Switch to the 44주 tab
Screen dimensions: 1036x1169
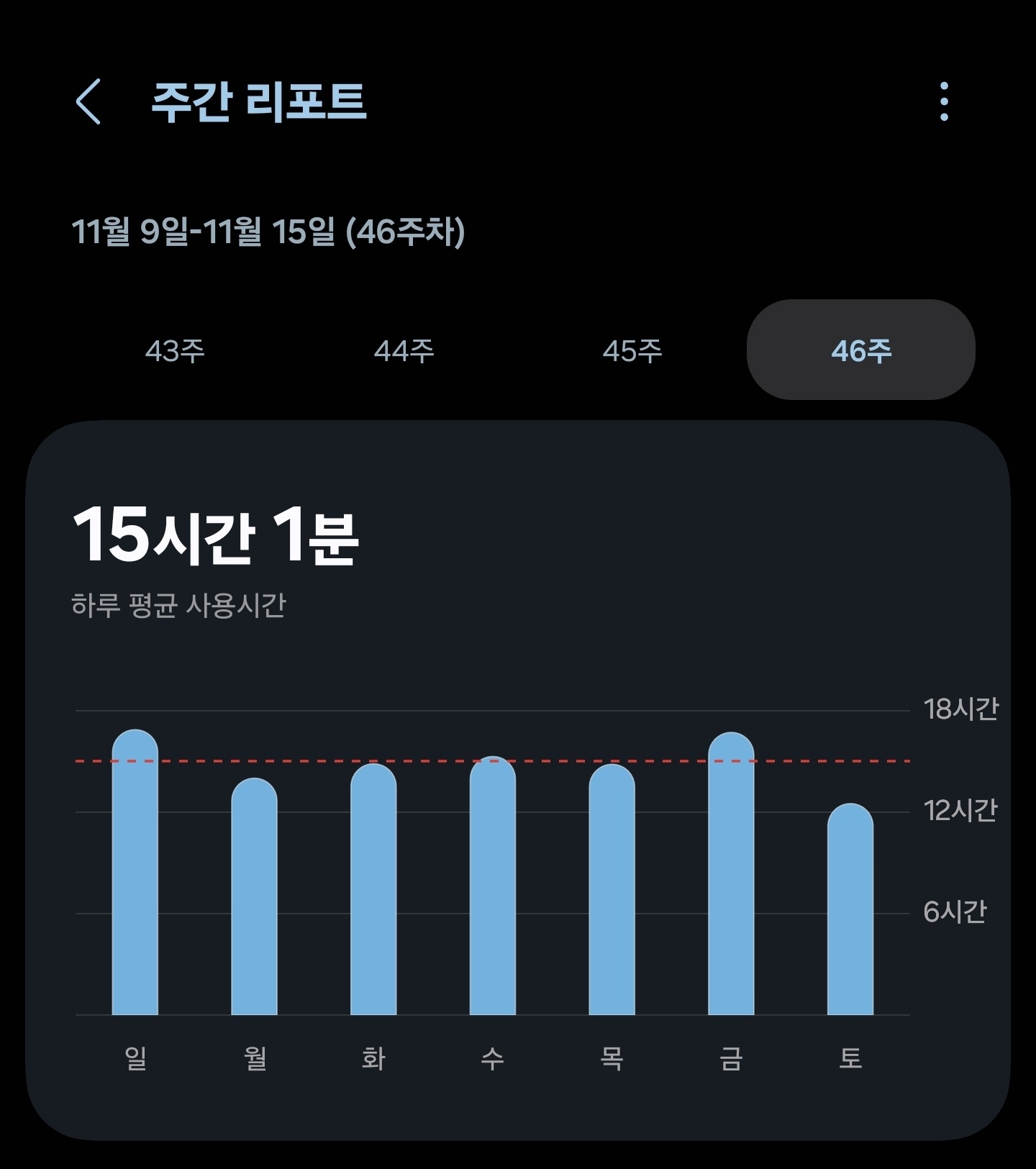[404, 351]
